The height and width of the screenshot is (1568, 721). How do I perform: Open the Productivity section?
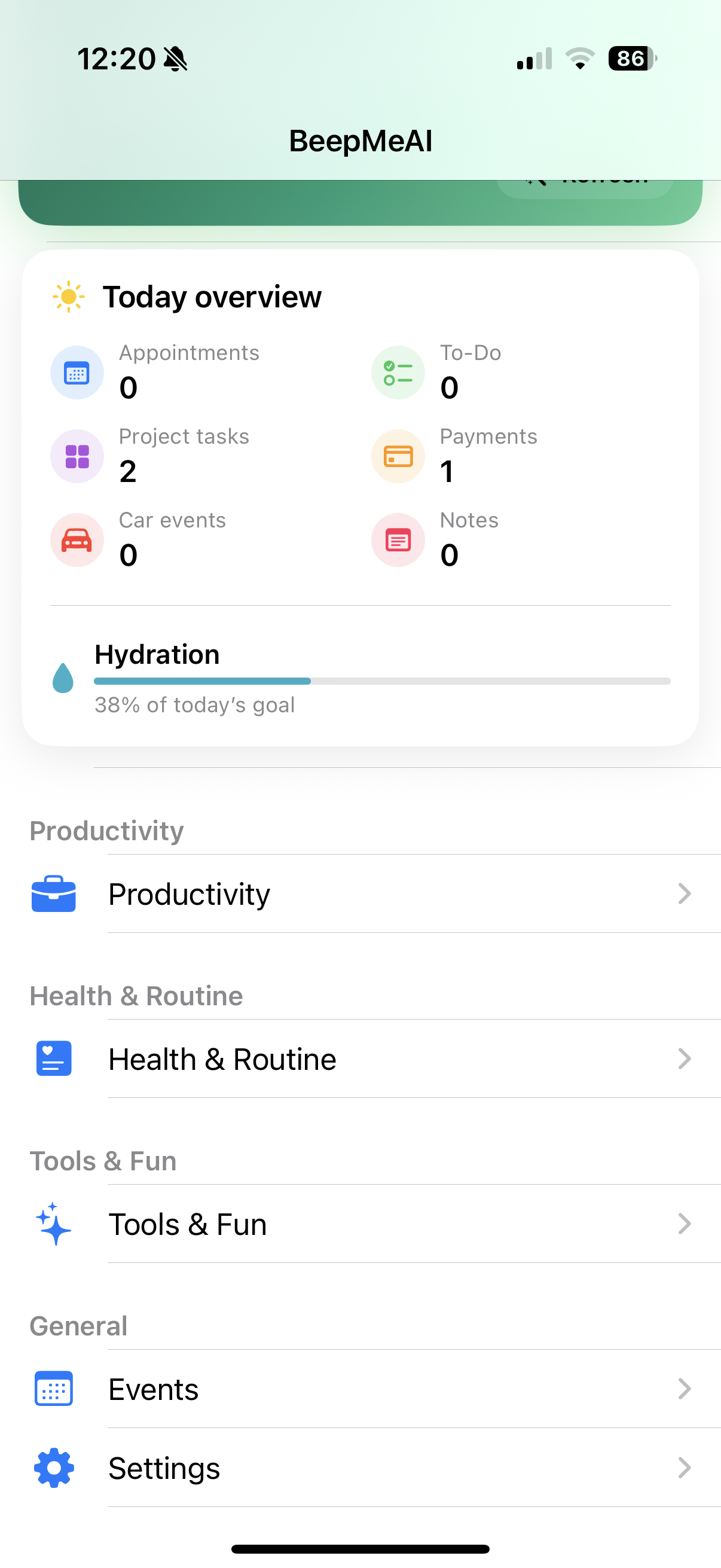(360, 893)
